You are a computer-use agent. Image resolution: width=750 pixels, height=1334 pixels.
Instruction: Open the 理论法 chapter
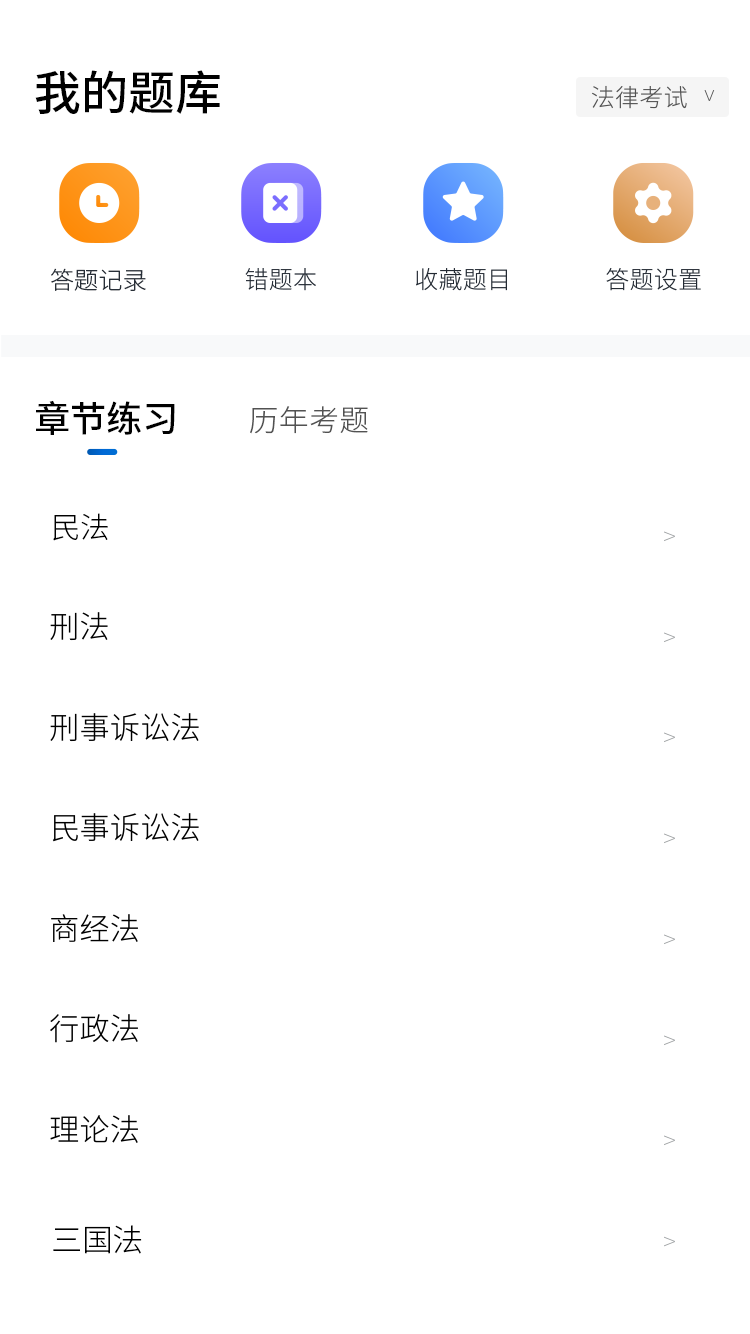click(x=96, y=1130)
